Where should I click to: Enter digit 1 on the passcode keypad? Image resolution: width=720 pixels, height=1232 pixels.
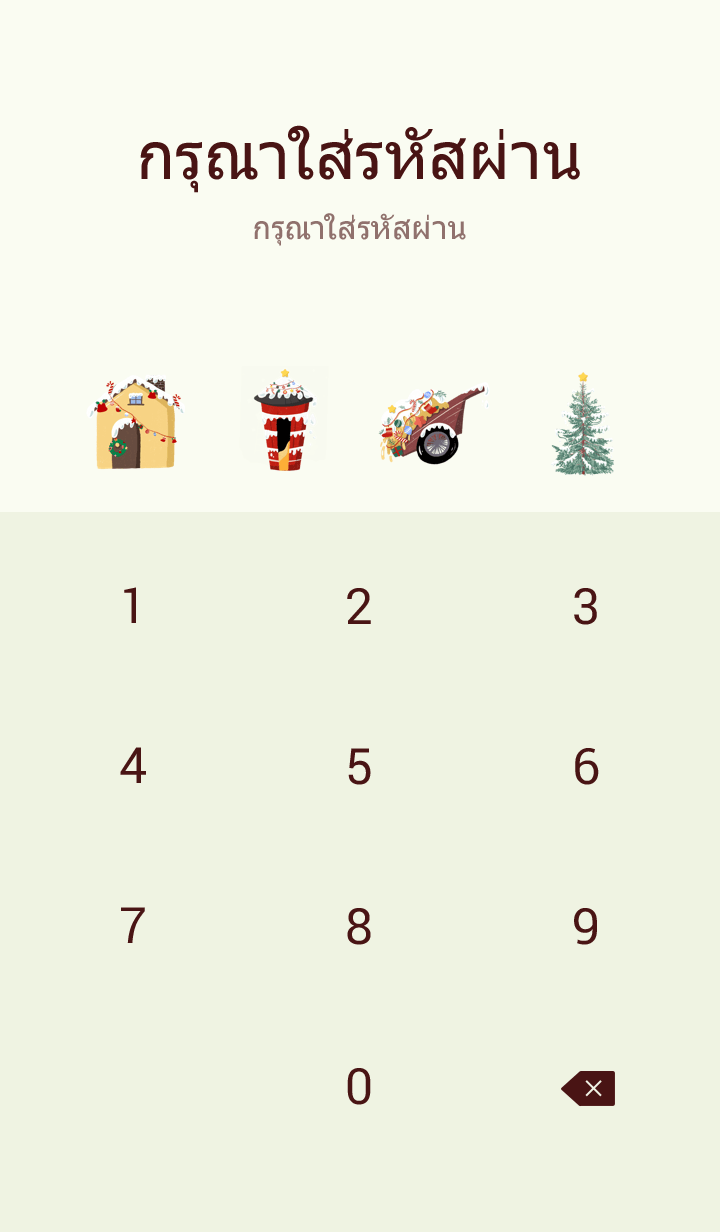[x=133, y=607]
